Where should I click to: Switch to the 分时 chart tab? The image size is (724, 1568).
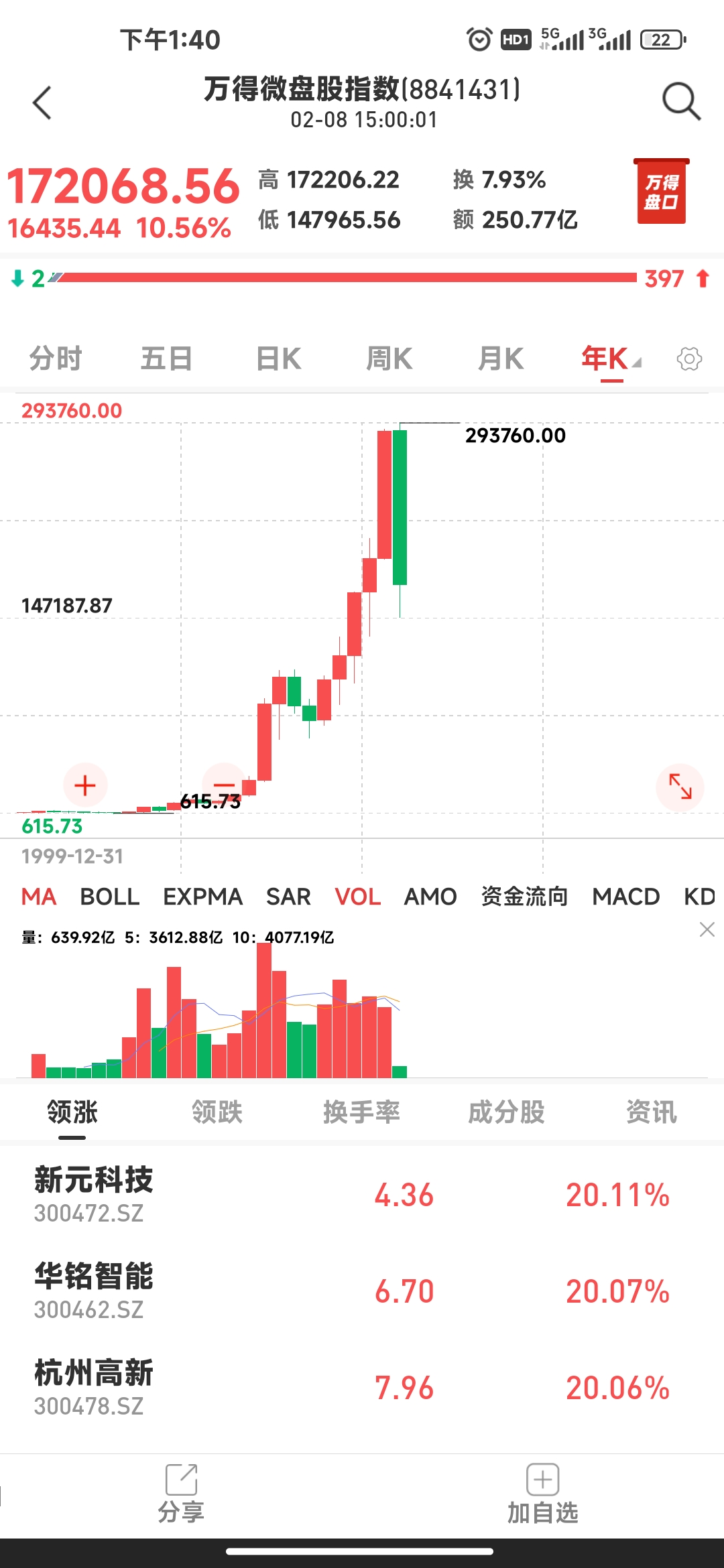[56, 358]
